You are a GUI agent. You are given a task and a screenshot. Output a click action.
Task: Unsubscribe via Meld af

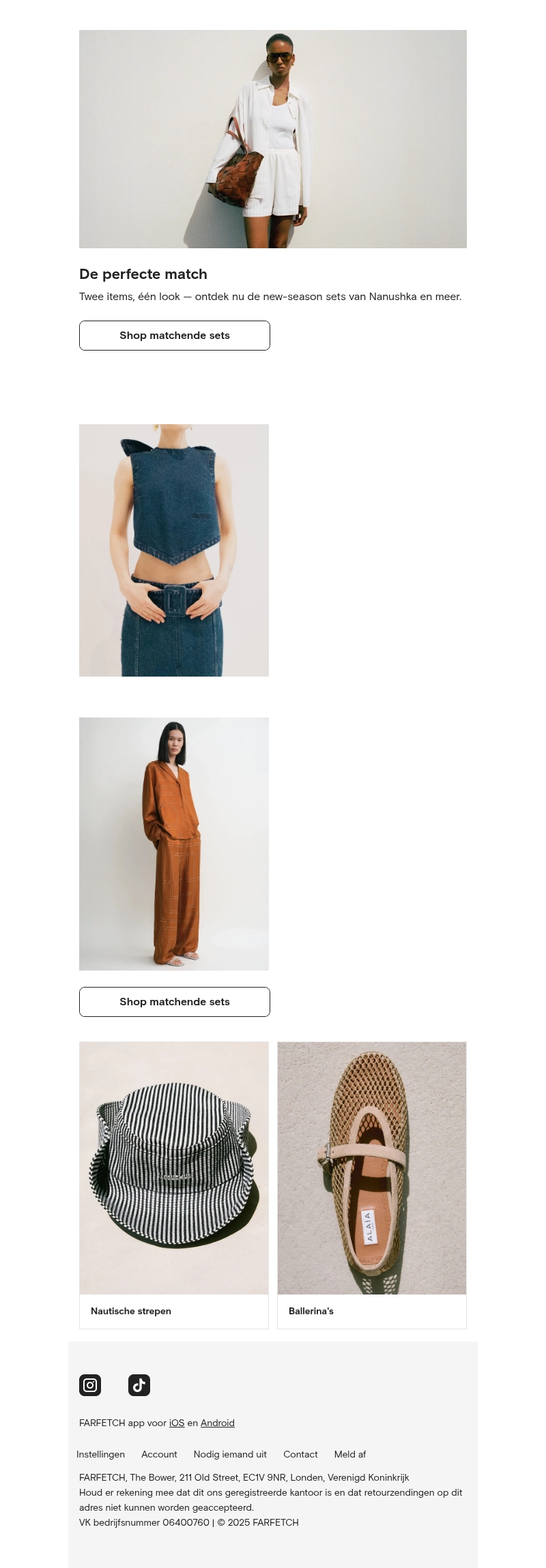point(350,1454)
